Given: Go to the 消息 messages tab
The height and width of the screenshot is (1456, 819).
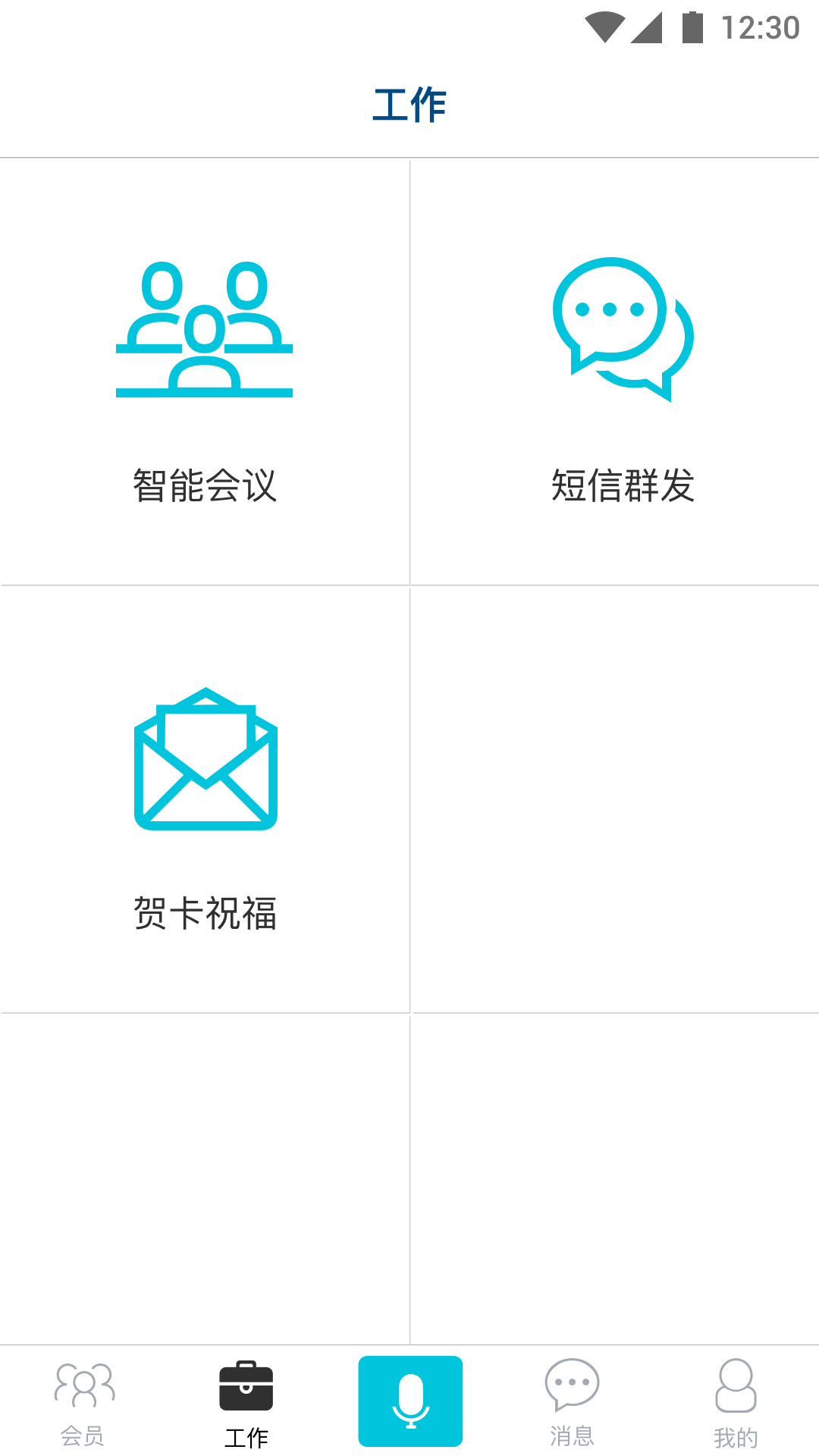Looking at the screenshot, I should tap(573, 1403).
